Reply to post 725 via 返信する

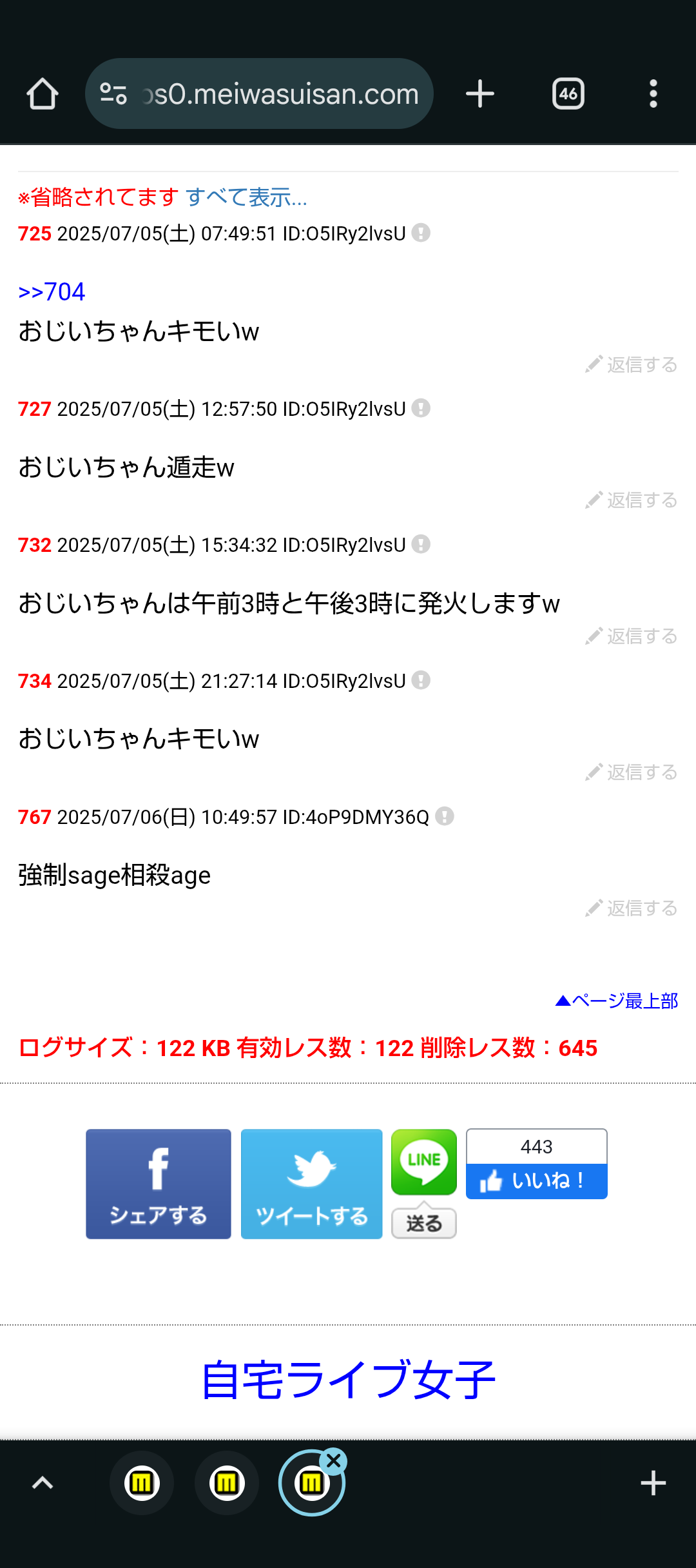click(631, 365)
